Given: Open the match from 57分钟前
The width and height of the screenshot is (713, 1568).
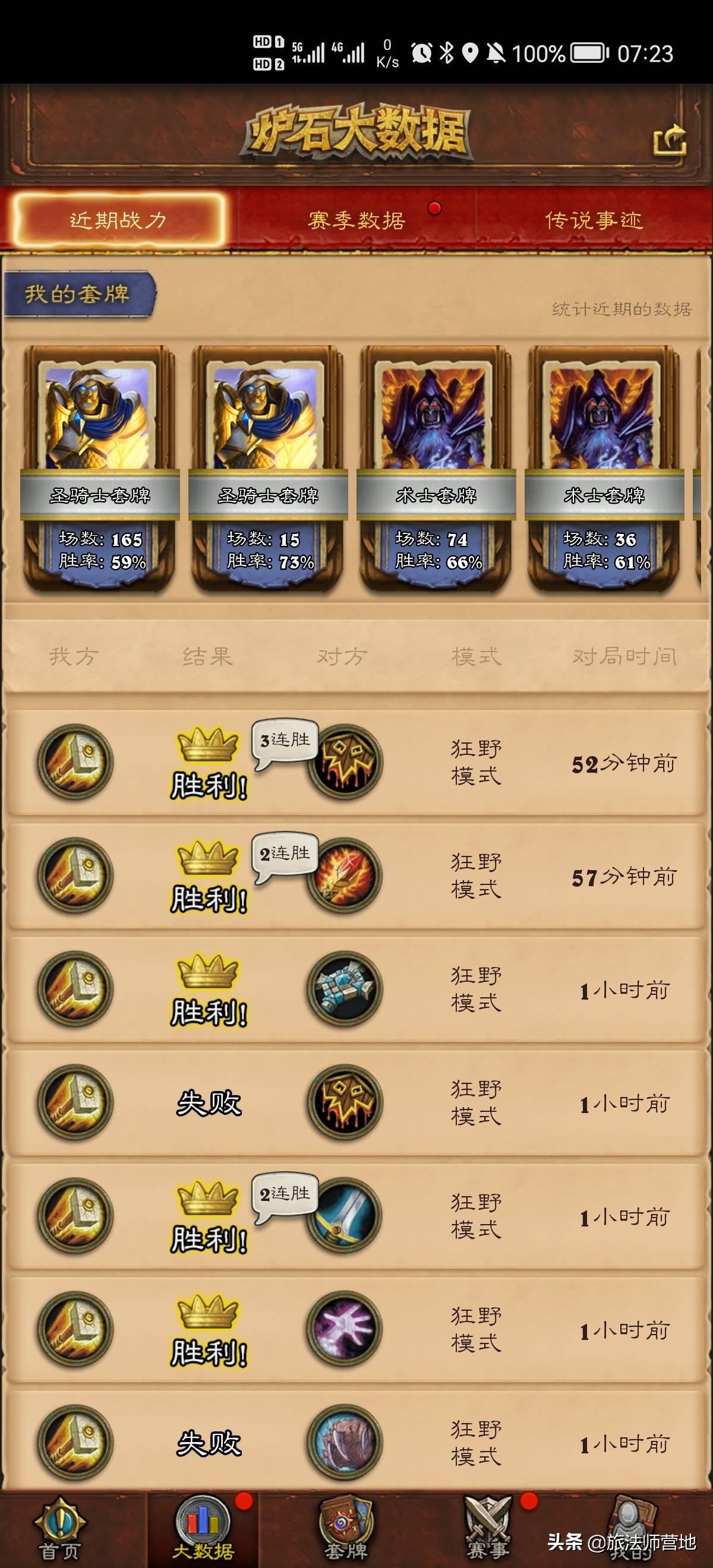Looking at the screenshot, I should pyautogui.click(x=356, y=876).
